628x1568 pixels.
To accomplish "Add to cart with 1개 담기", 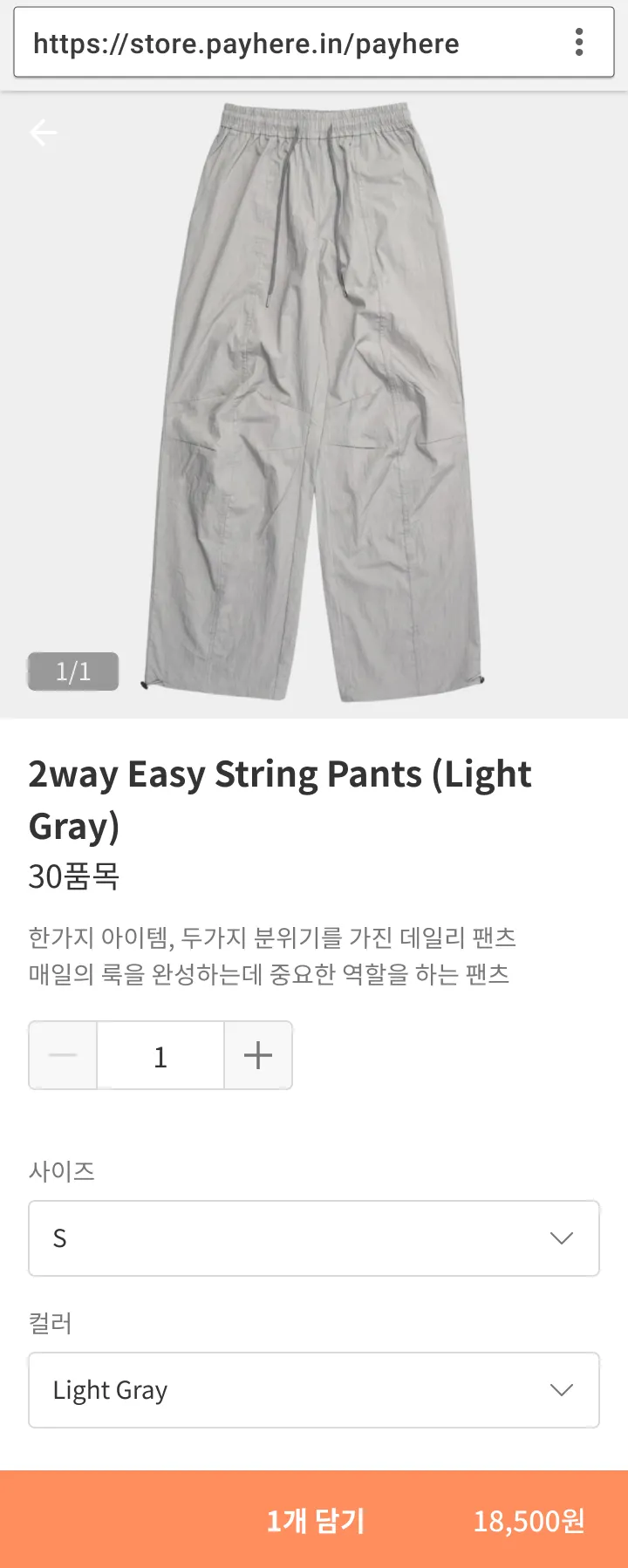I will point(314,1520).
